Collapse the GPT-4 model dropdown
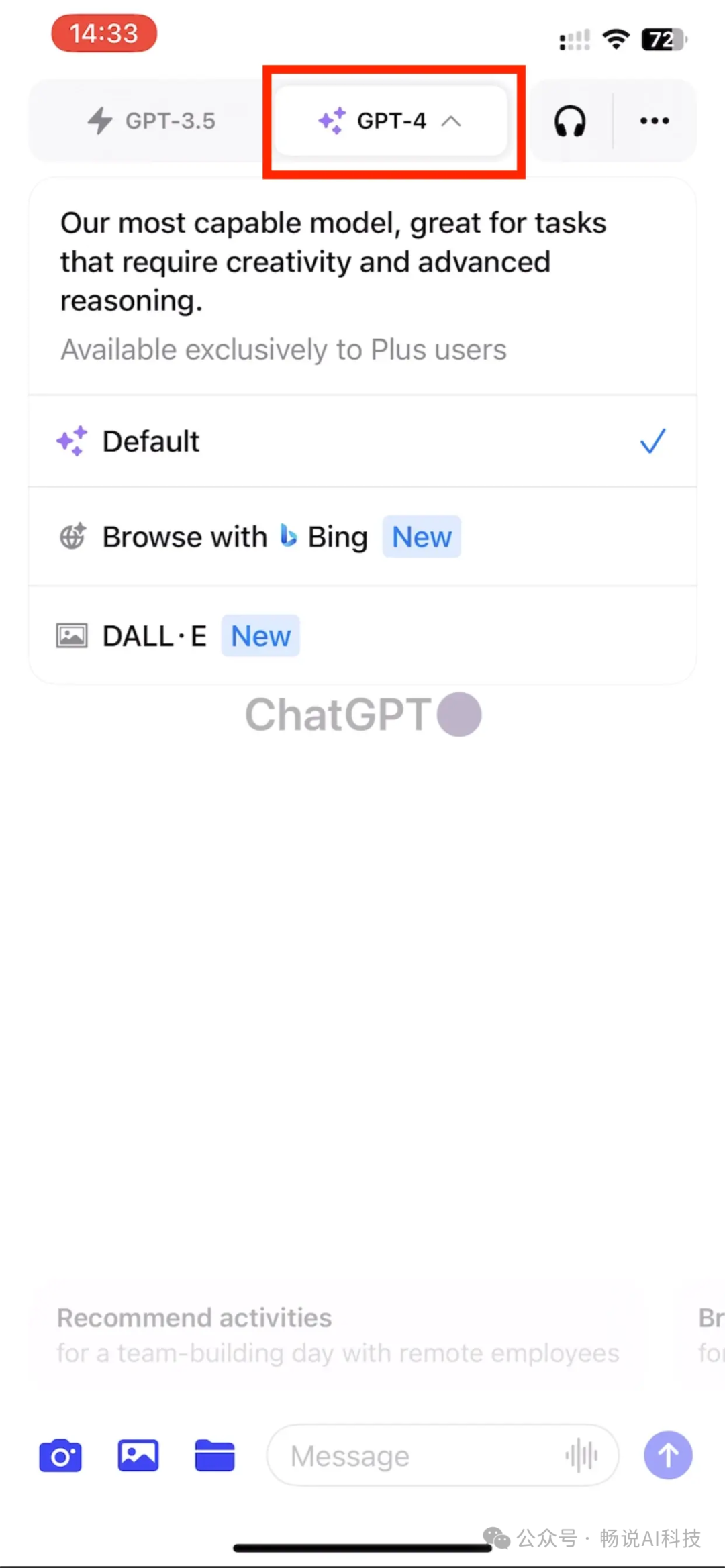 click(x=391, y=121)
